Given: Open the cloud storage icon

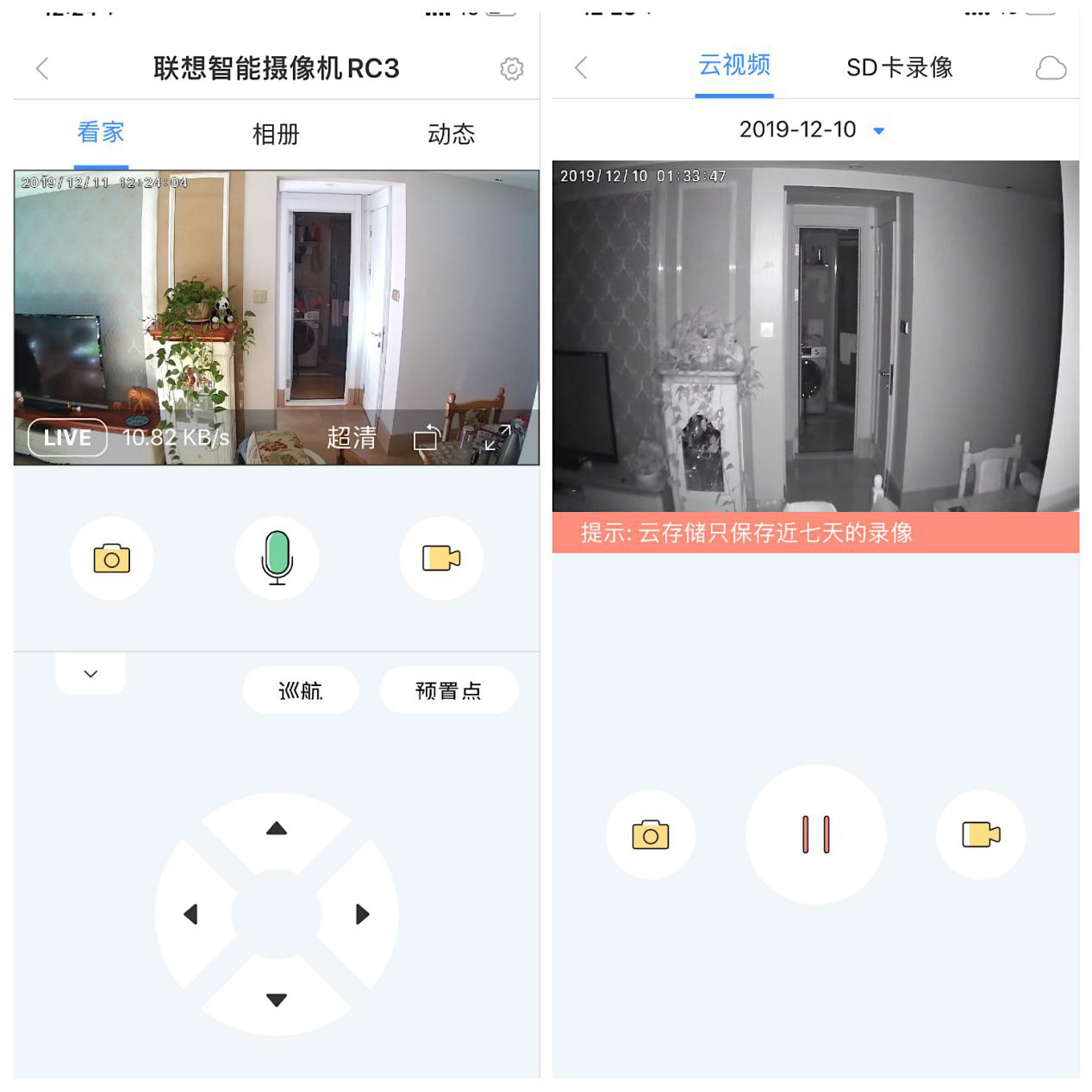Looking at the screenshot, I should click(1051, 68).
